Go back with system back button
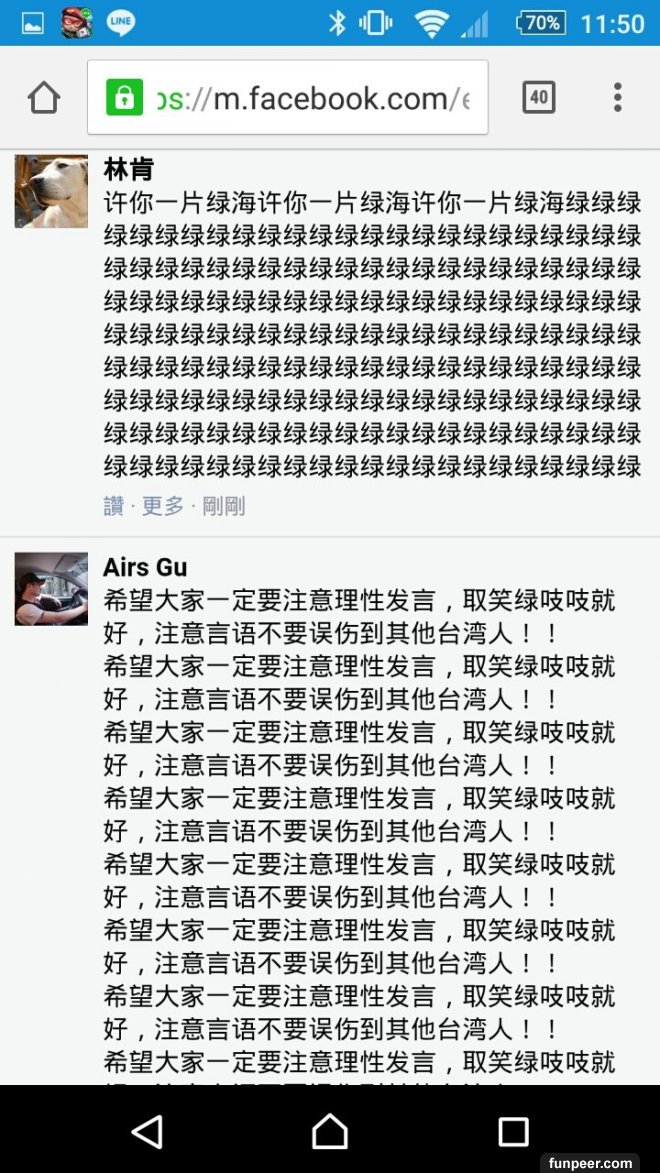Image resolution: width=660 pixels, height=1173 pixels. pyautogui.click(x=147, y=1131)
